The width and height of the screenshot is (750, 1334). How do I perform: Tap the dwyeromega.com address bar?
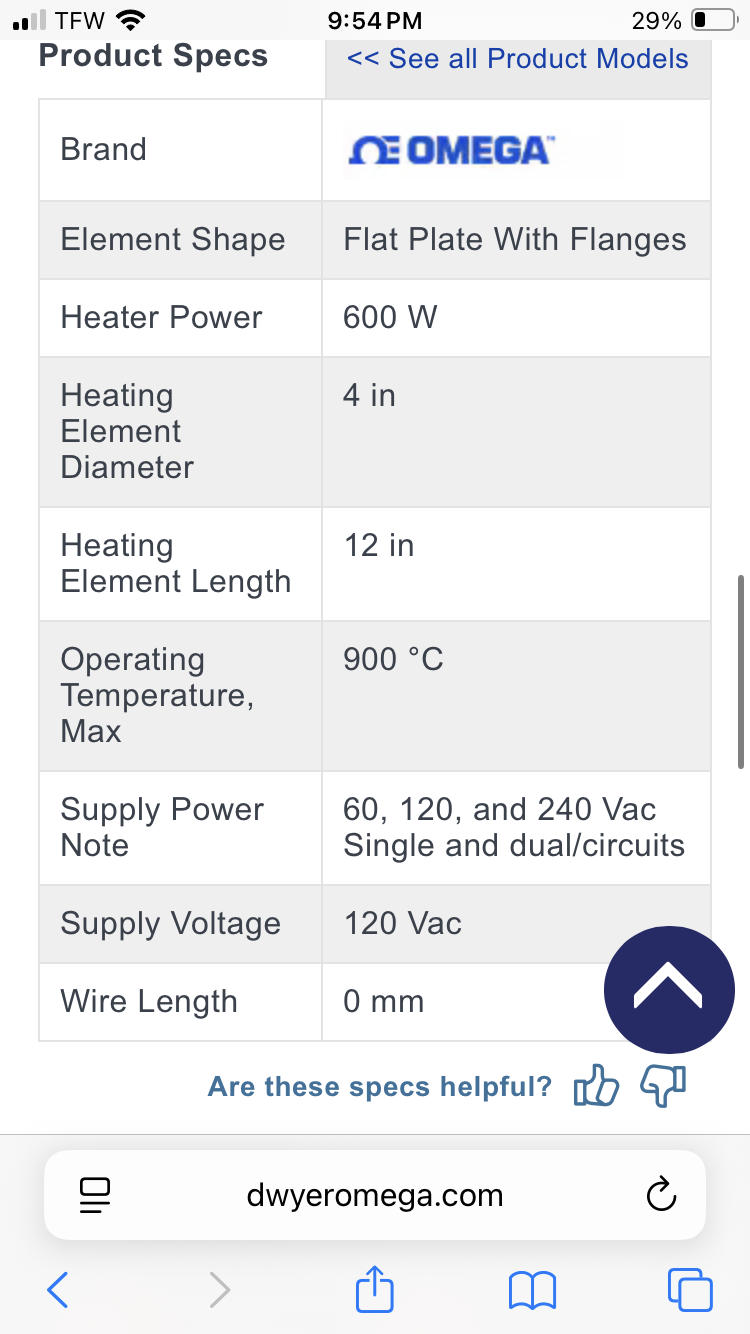375,1195
